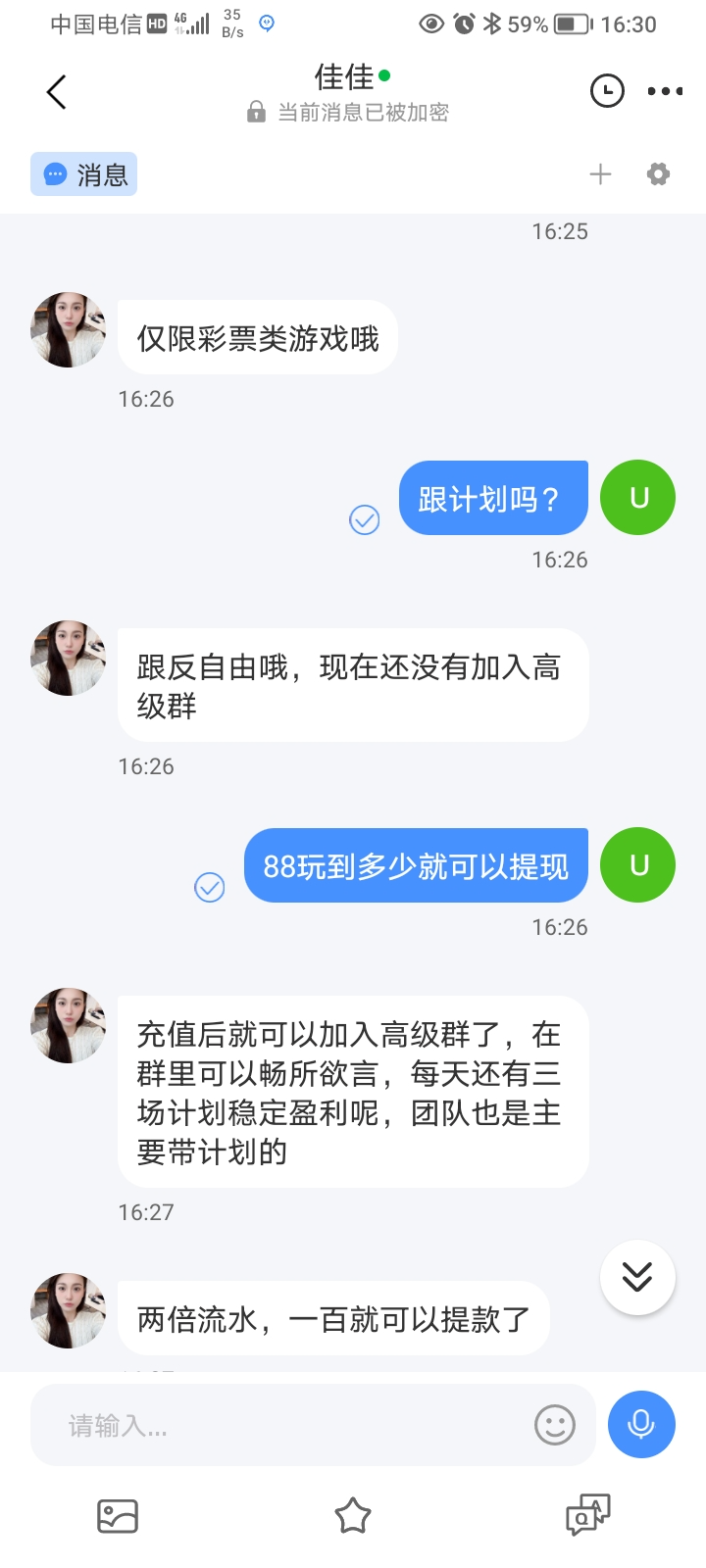Attach a picture from gallery
This screenshot has height=1568, width=706.
point(118,1516)
